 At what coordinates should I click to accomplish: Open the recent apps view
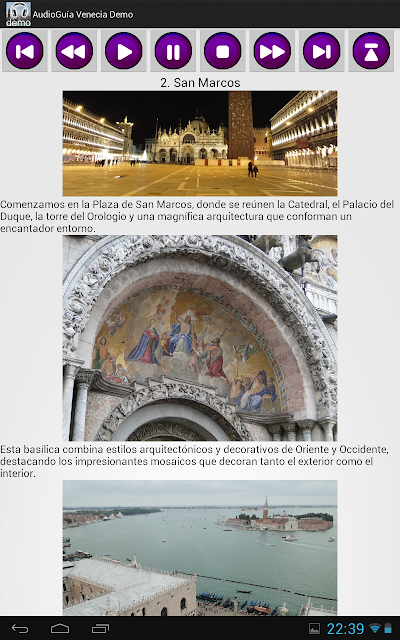coord(100,629)
